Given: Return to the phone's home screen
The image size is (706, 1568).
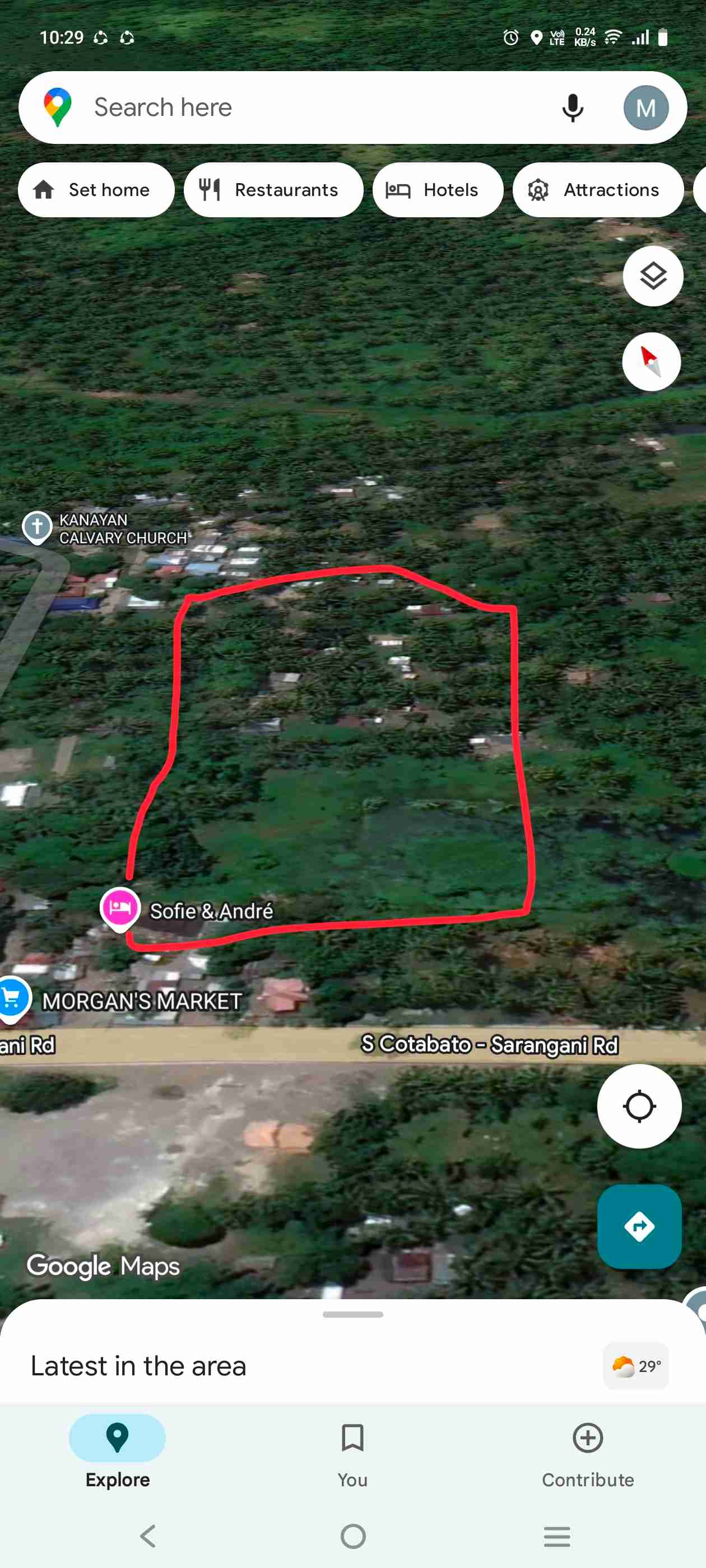Looking at the screenshot, I should [x=352, y=1536].
